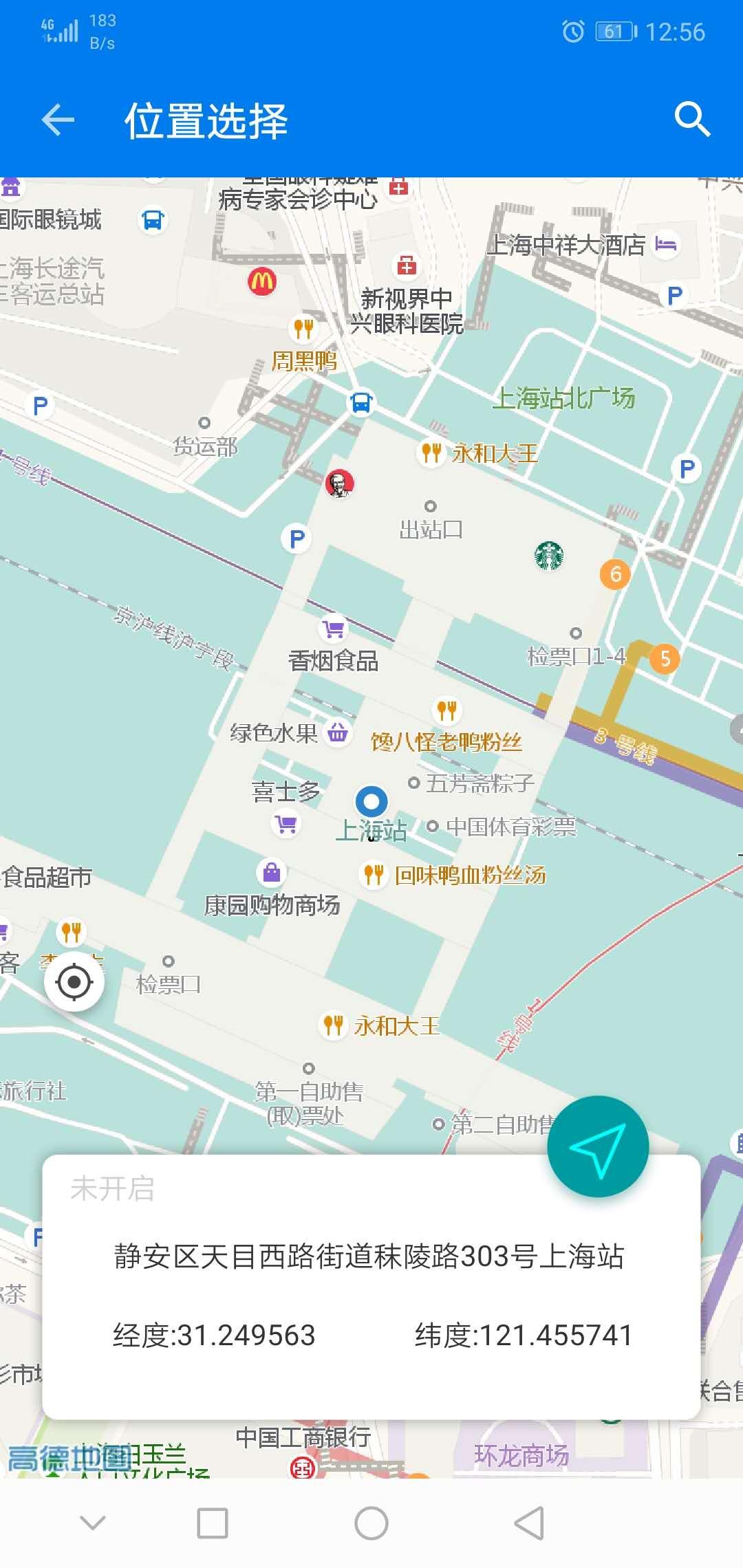
Task: Tap the teal navigation arrow button
Action: (598, 1146)
